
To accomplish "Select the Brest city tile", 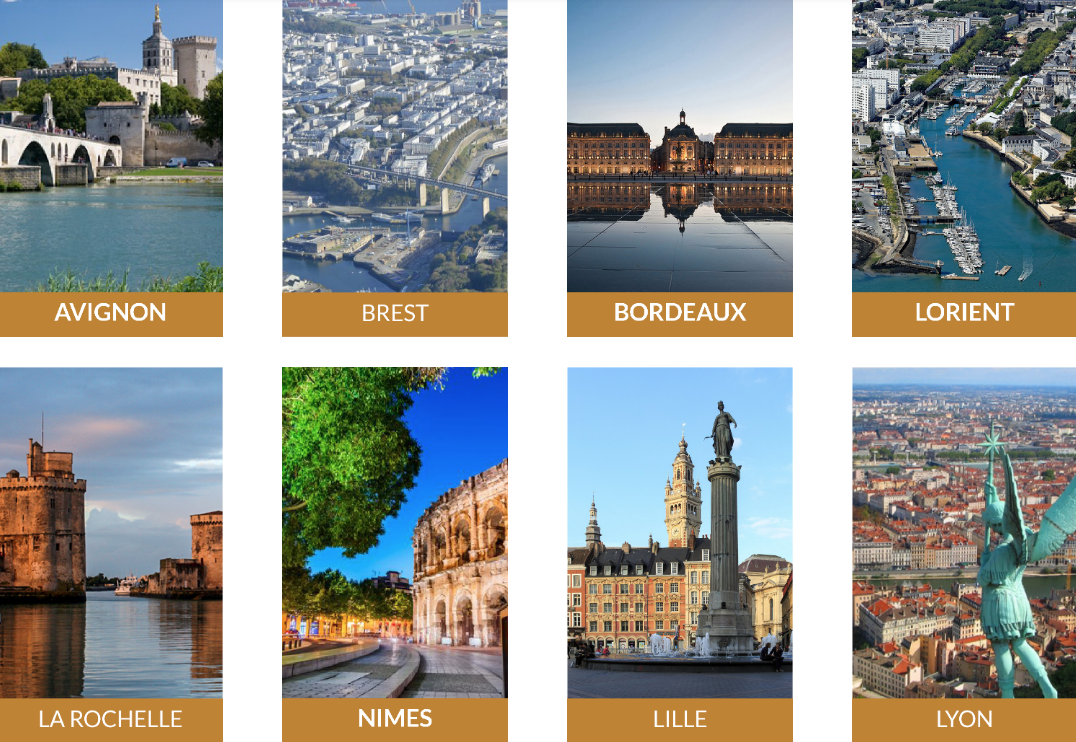I will coord(394,170).
